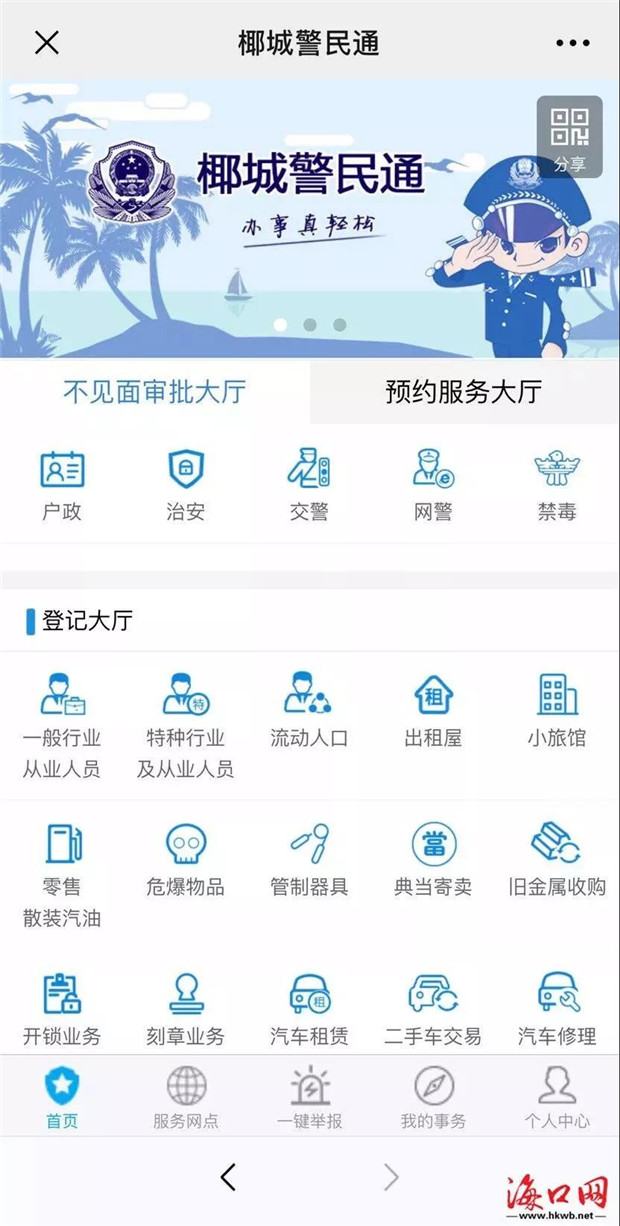Open 出租屋 registration
The width and height of the screenshot is (620, 1226).
click(433, 712)
